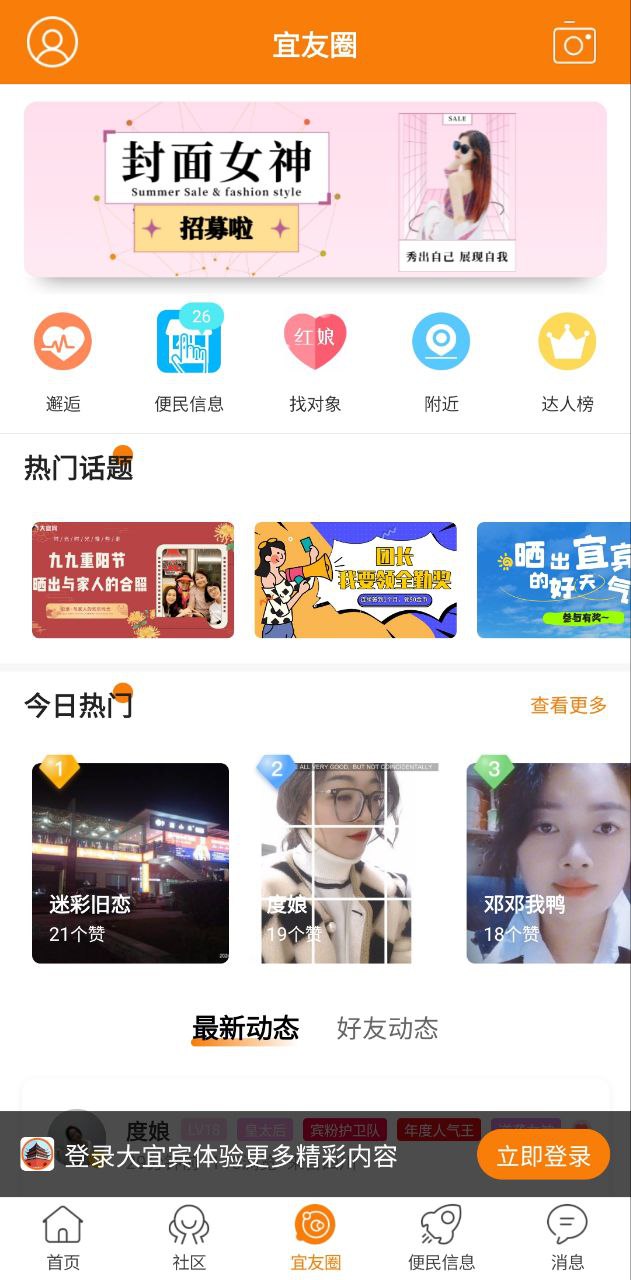Go to the 首页 home tab
631x1280 pixels.
coord(63,1237)
